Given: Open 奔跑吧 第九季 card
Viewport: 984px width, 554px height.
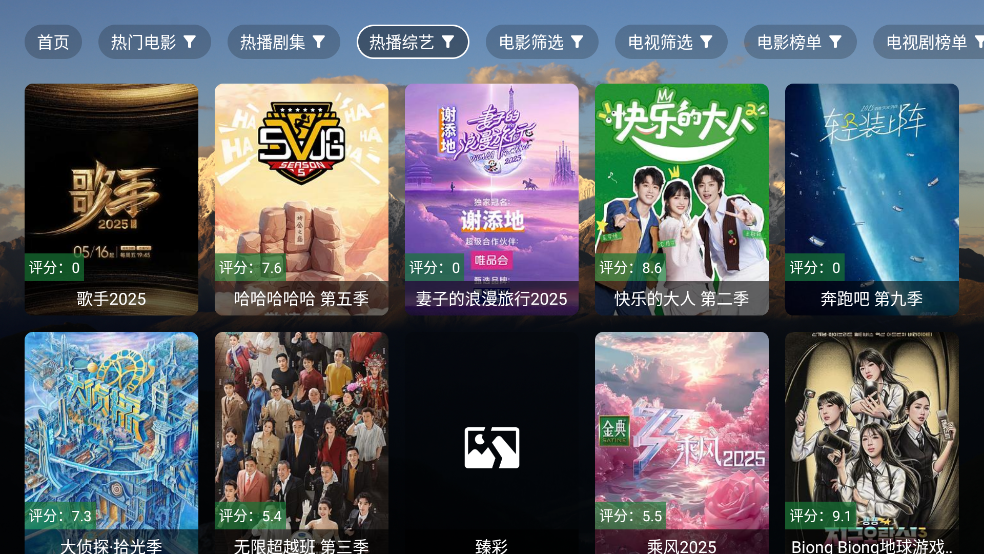Looking at the screenshot, I should point(871,199).
